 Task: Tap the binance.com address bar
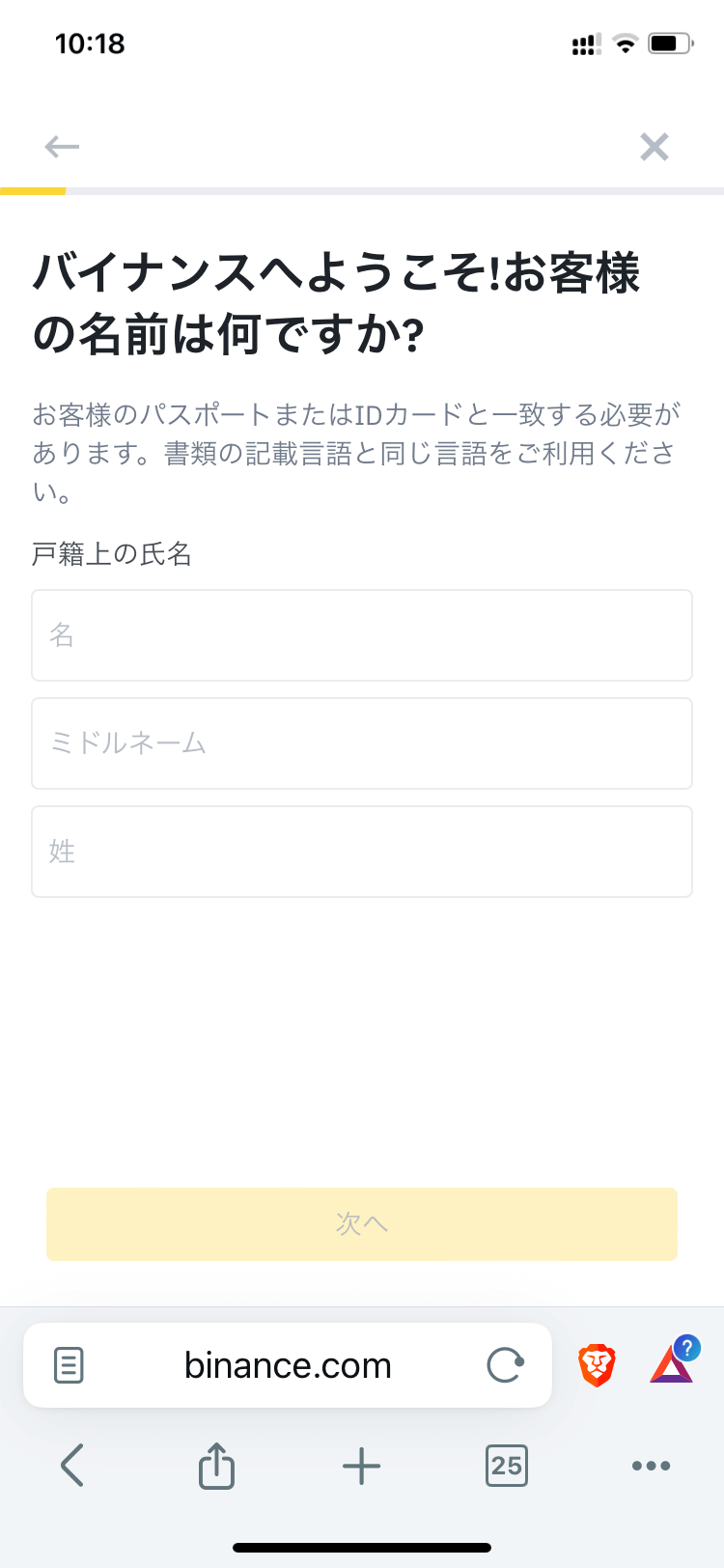tap(288, 1365)
